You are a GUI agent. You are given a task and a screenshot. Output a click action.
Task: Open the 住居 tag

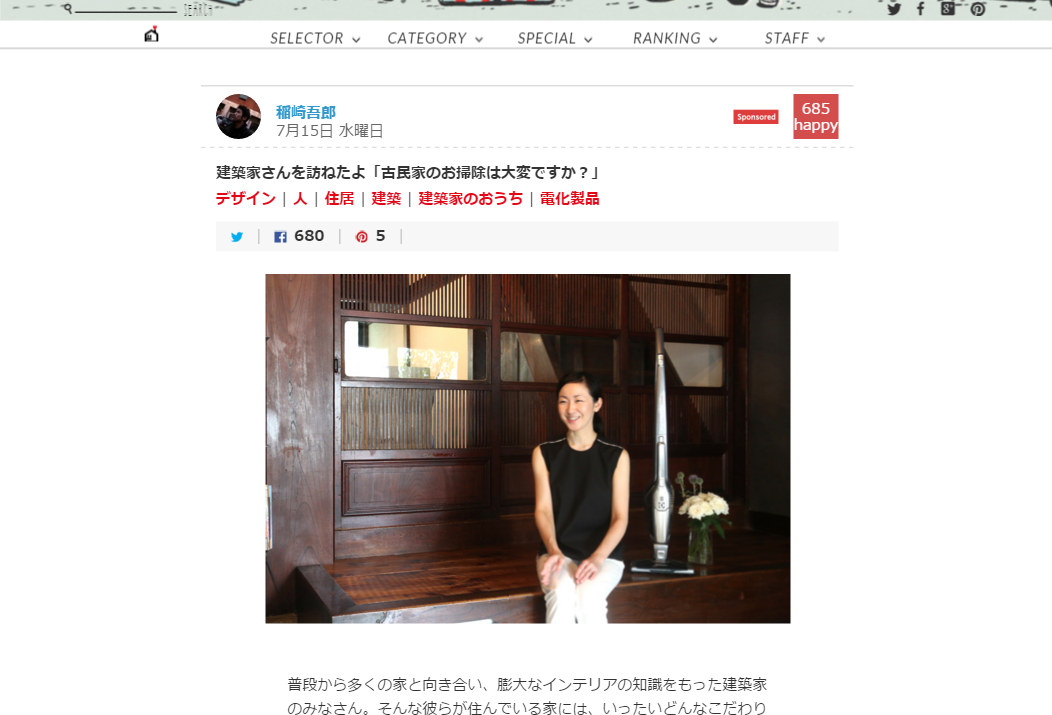339,198
